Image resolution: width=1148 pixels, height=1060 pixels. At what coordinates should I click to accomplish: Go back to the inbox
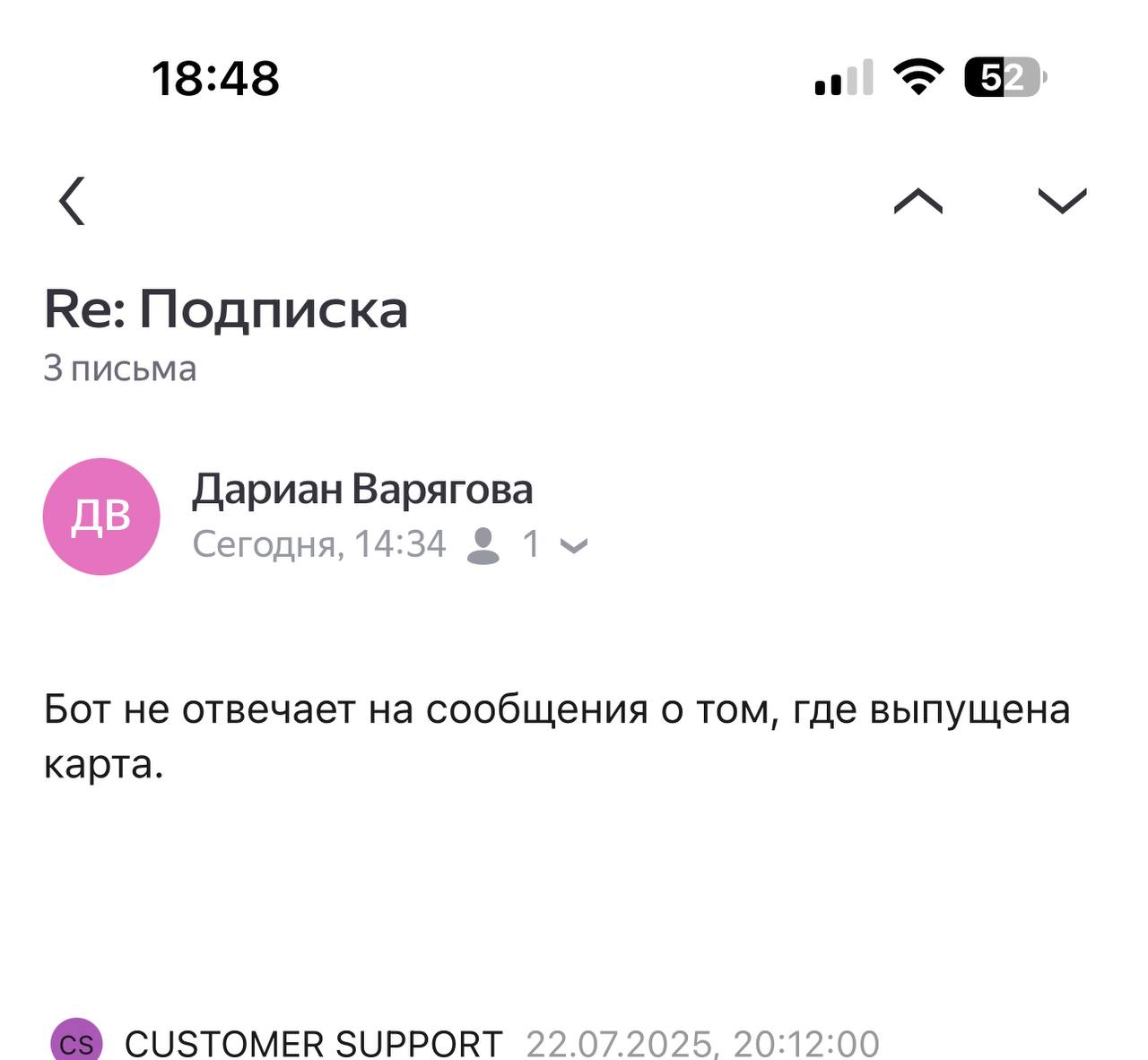[73, 201]
